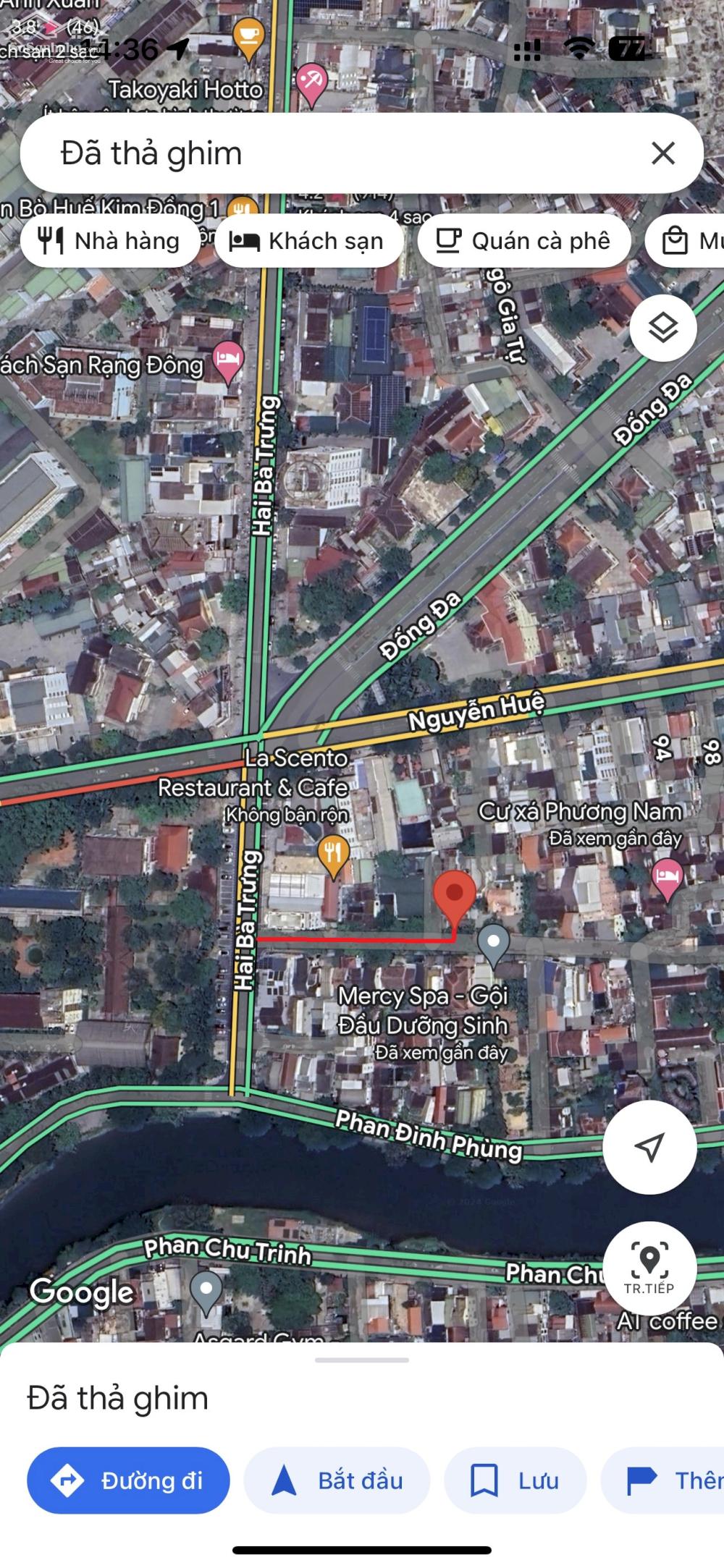724x1568 pixels.
Task: Open La Scento Restaurant & Cafe marker
Action: [x=333, y=855]
